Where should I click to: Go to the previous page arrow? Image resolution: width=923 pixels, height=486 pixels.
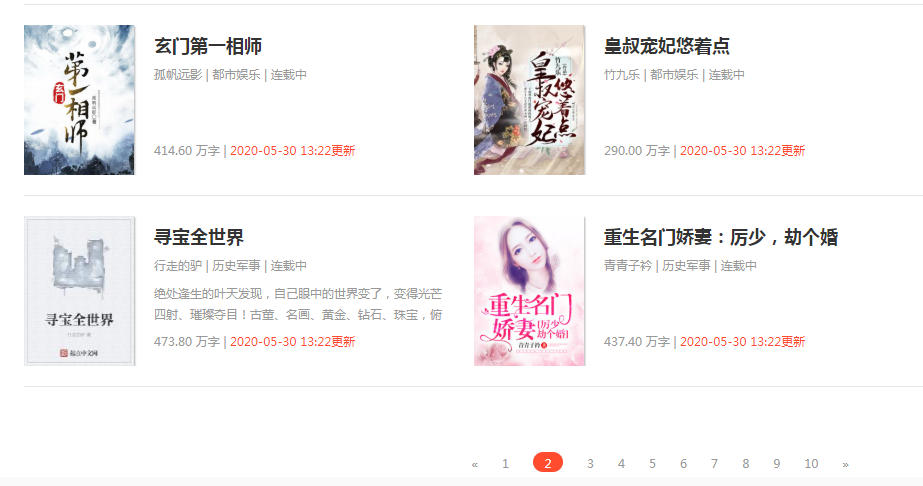click(474, 464)
